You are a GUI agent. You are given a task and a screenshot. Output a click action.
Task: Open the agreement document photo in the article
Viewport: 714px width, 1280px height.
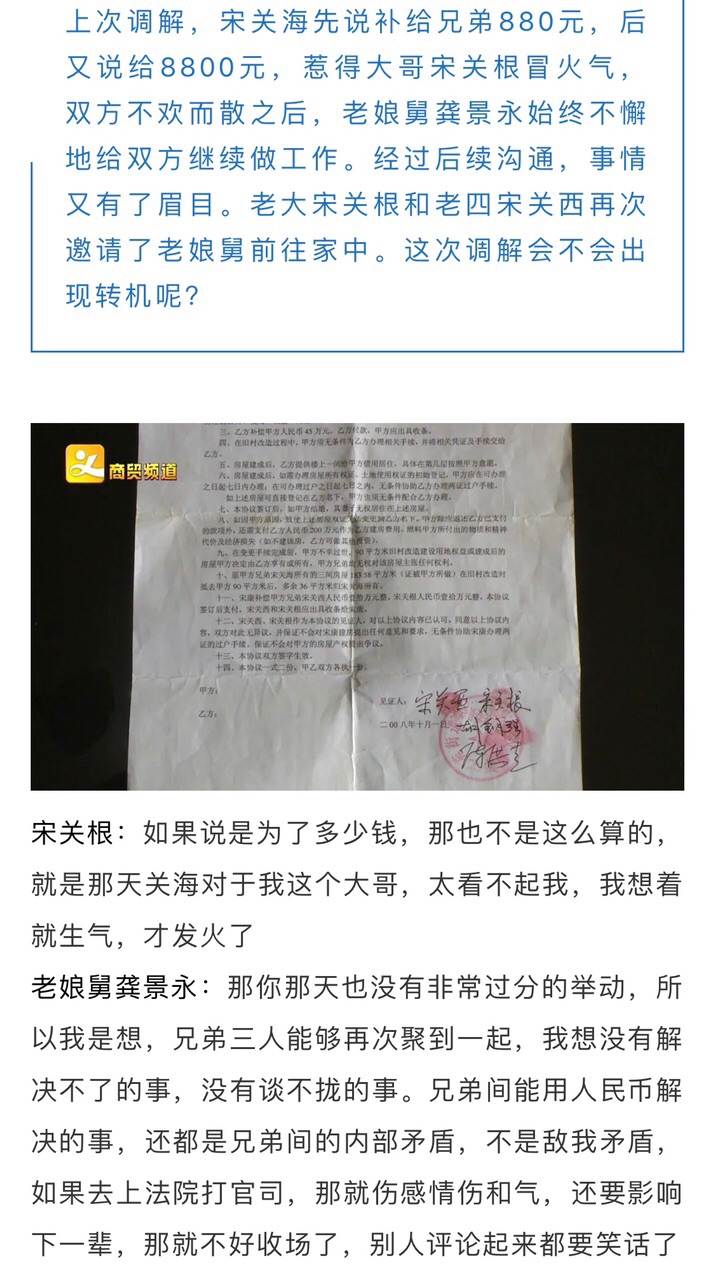pyautogui.click(x=357, y=606)
